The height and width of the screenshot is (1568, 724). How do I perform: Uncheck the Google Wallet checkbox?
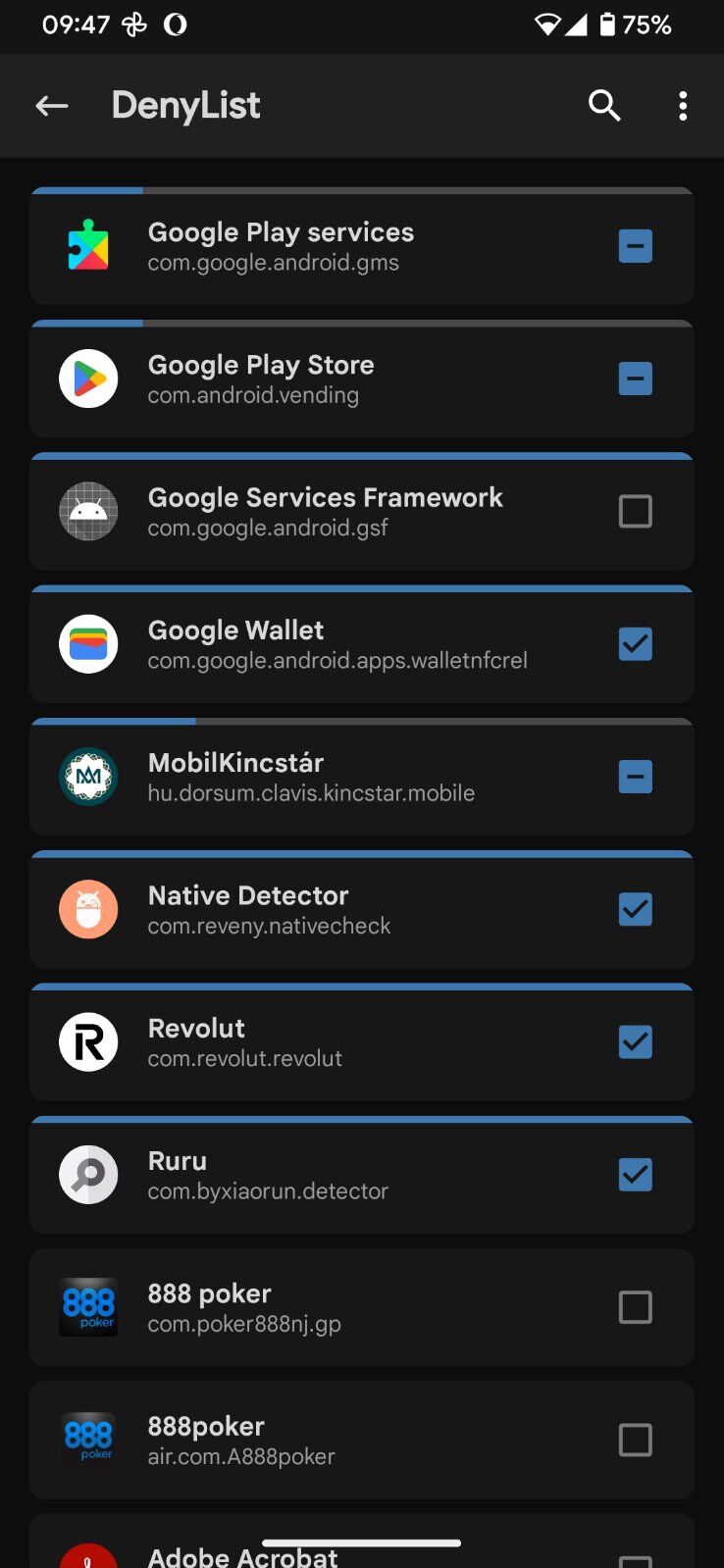(x=636, y=644)
